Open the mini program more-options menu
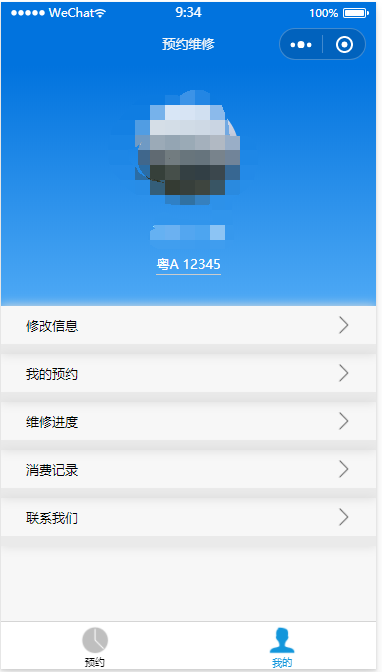The width and height of the screenshot is (382, 672). coord(301,44)
